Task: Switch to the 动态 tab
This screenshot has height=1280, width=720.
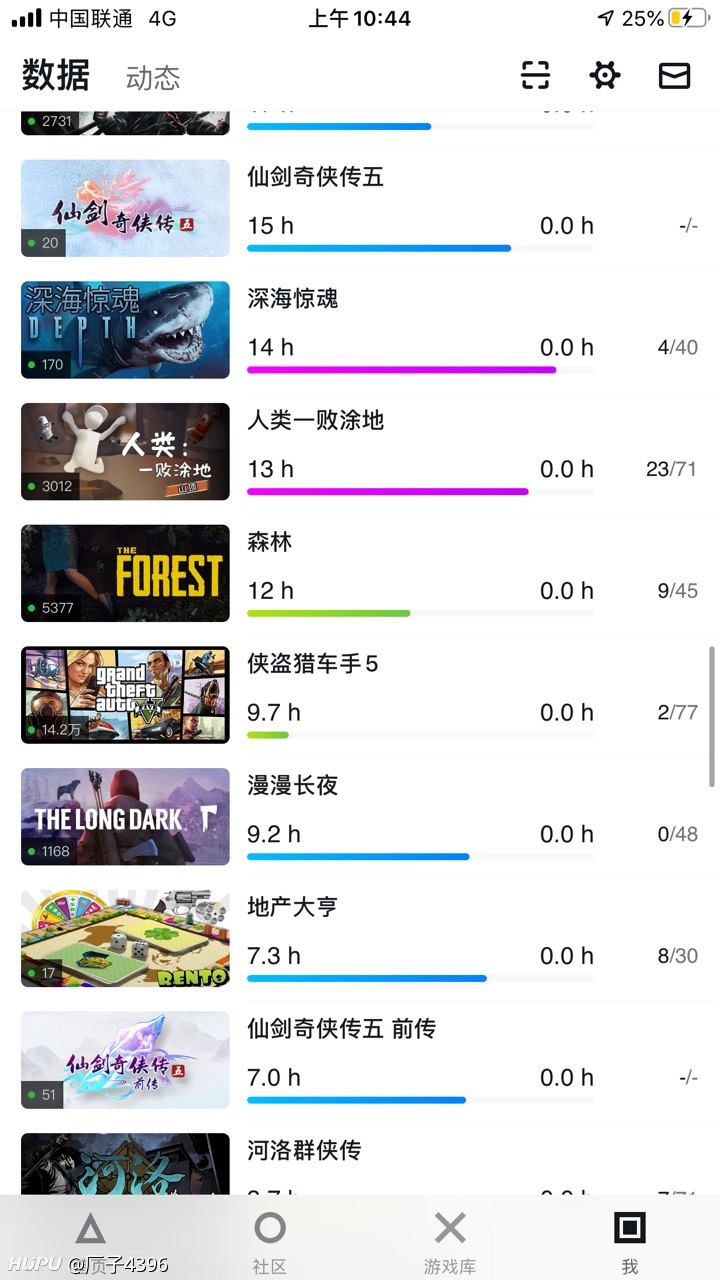Action: click(x=153, y=78)
